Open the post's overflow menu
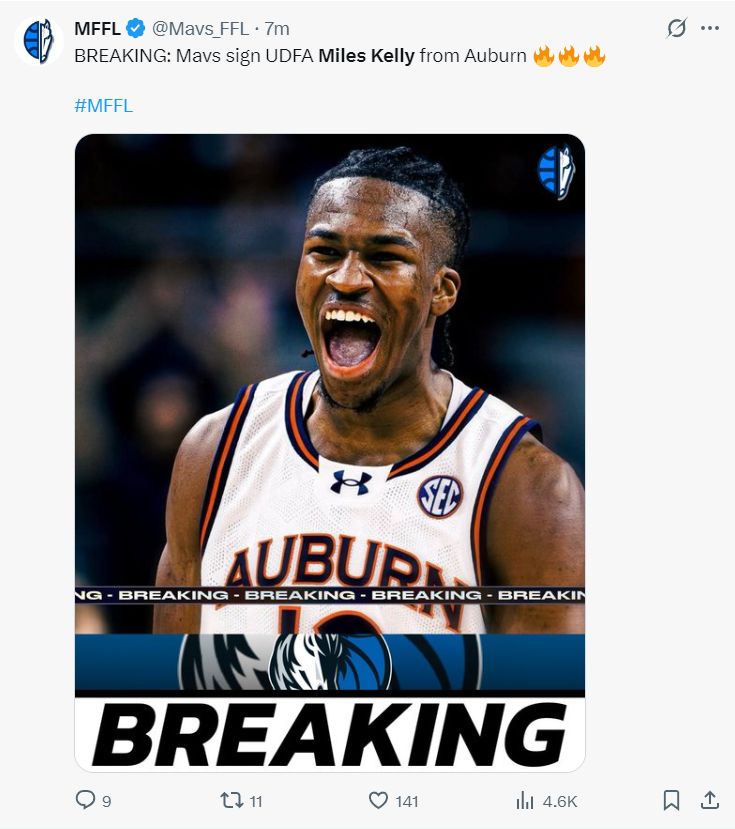 [710, 29]
